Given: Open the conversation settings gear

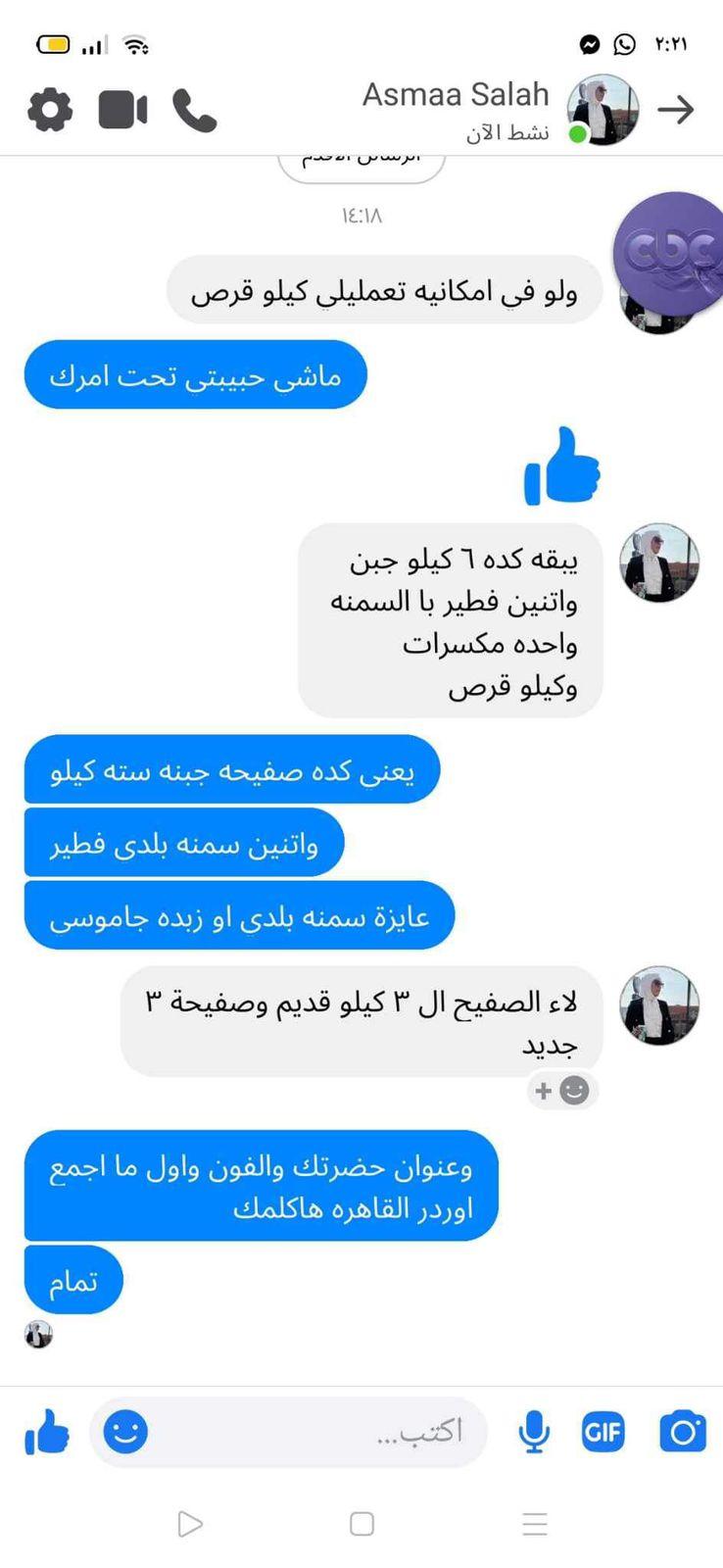Looking at the screenshot, I should pyautogui.click(x=49, y=109).
